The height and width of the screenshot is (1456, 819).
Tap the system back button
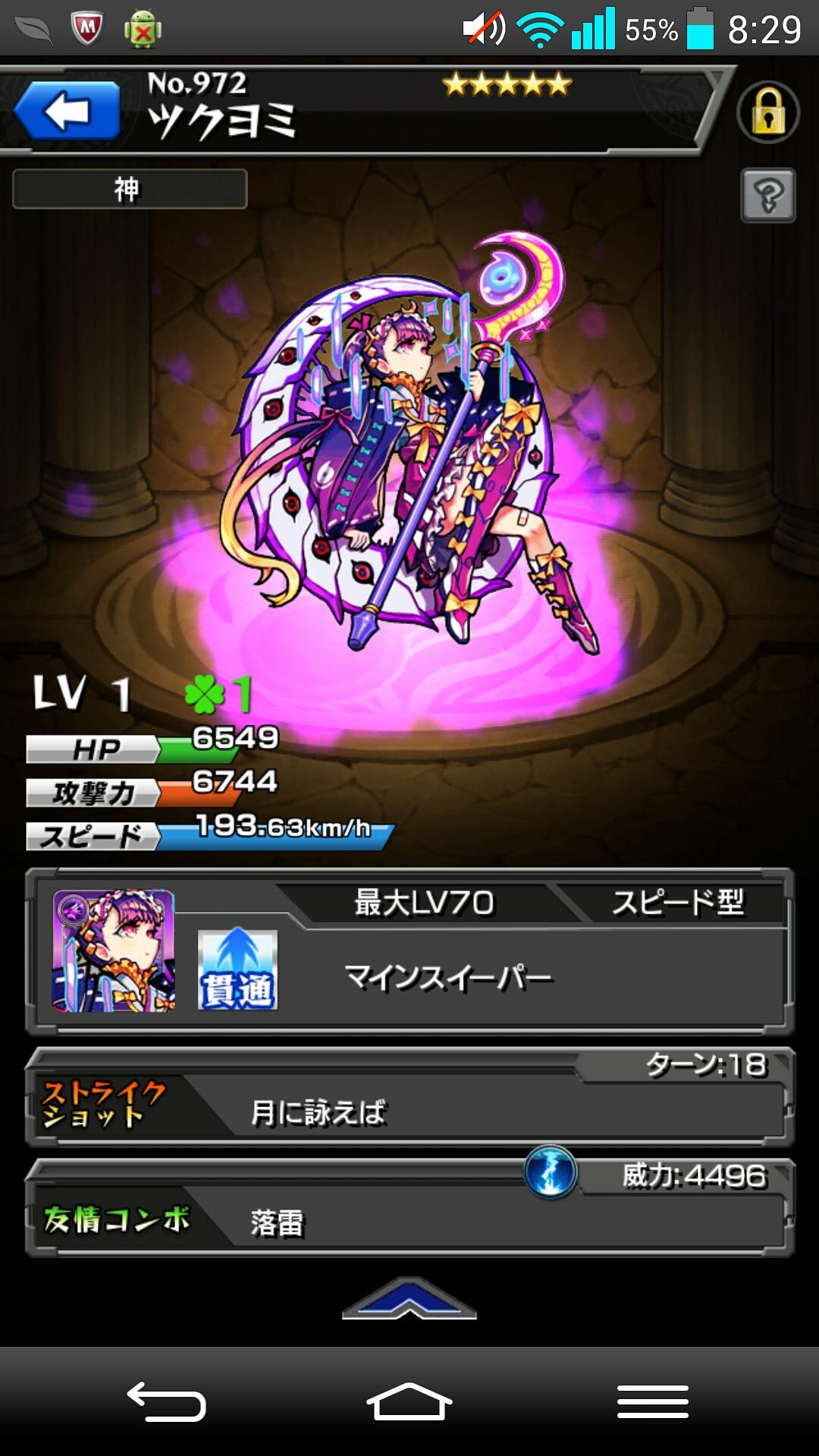point(166,1401)
